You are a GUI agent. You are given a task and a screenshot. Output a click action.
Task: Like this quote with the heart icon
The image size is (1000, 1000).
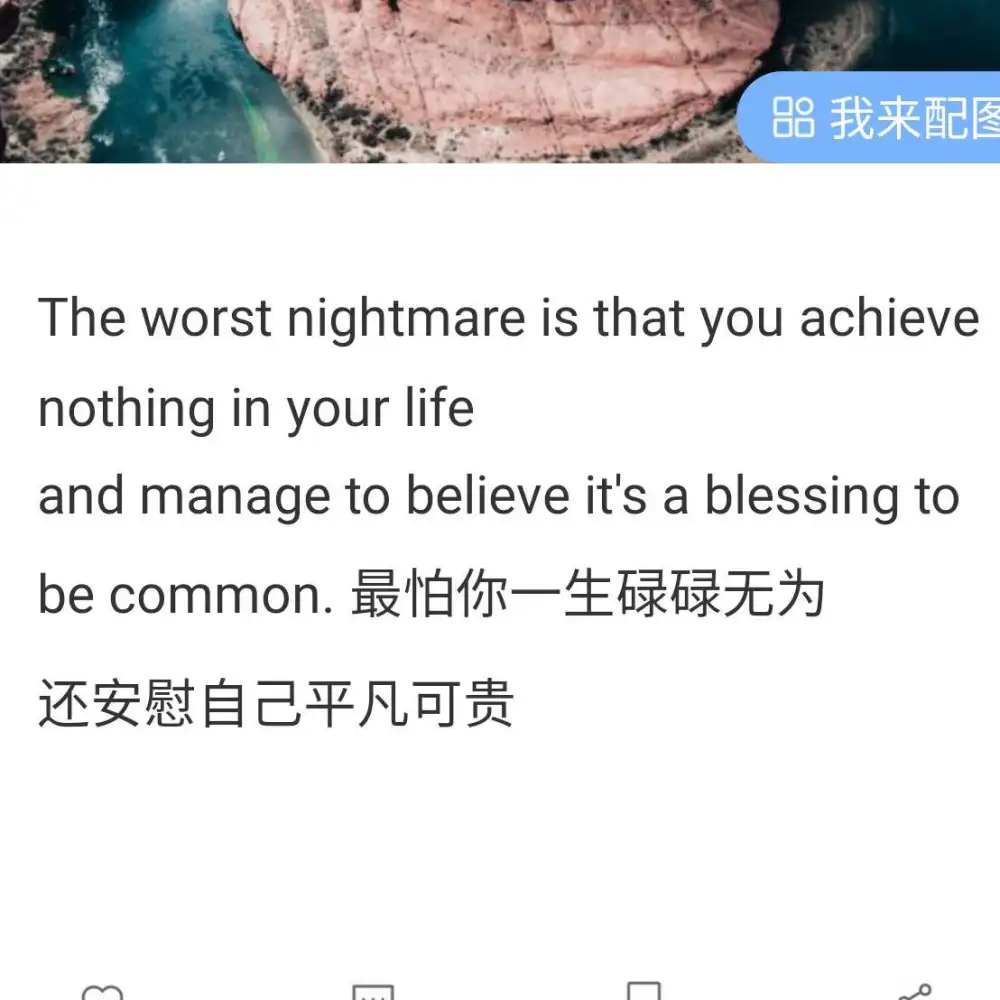(102, 993)
